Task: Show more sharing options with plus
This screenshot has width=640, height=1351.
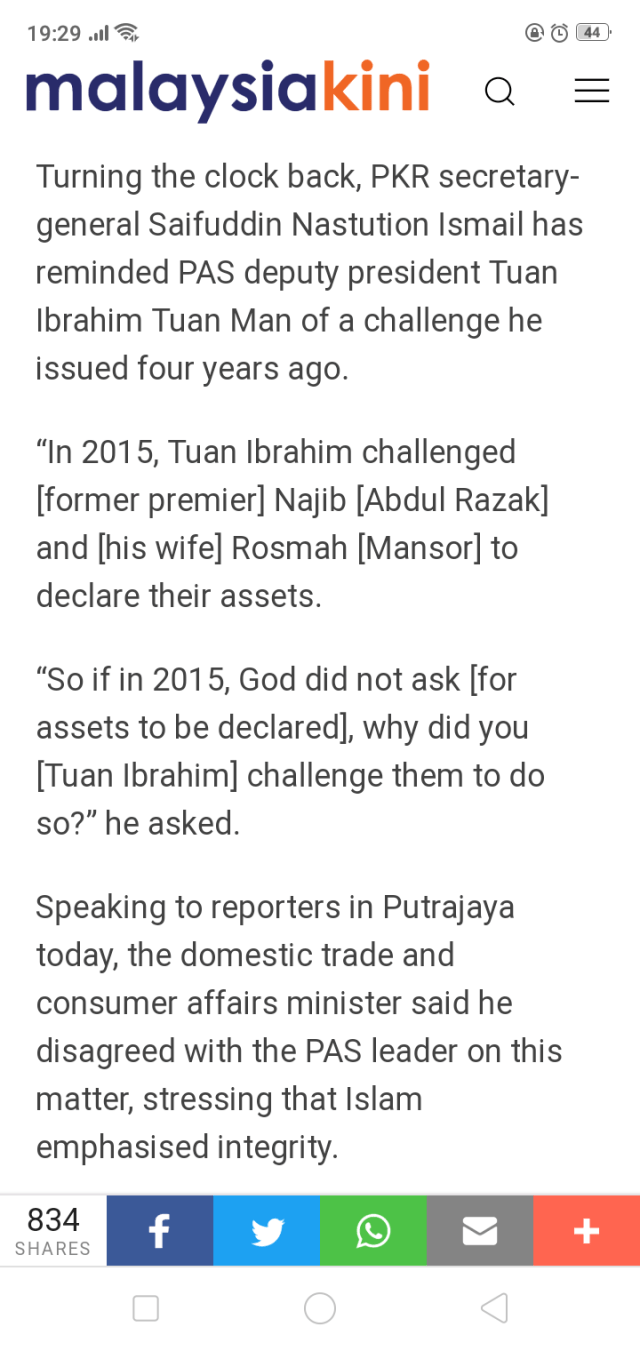Action: [x=586, y=1231]
